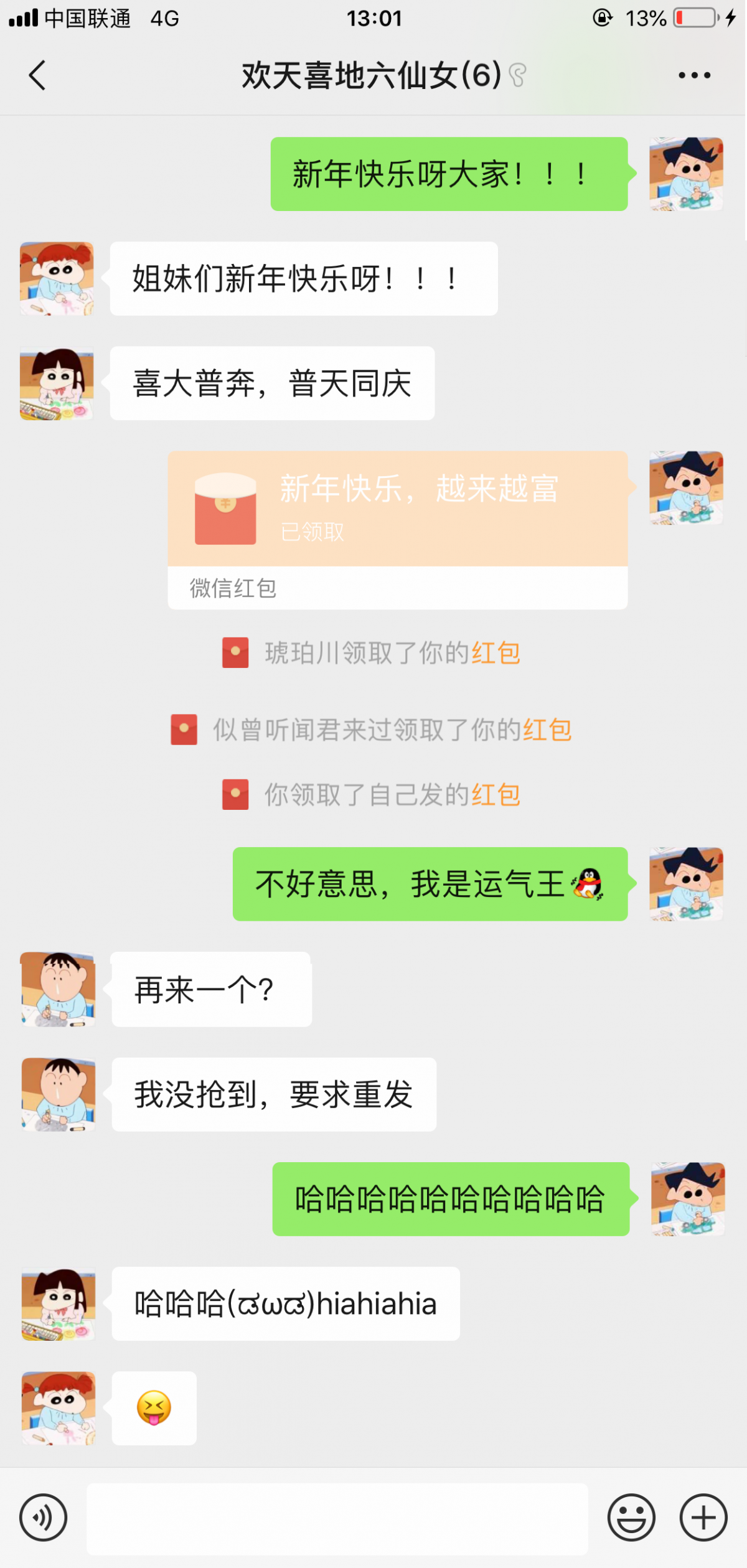Open my avatar next to 新年快乐呀大家
Image resolution: width=747 pixels, height=1568 pixels.
pyautogui.click(x=685, y=174)
